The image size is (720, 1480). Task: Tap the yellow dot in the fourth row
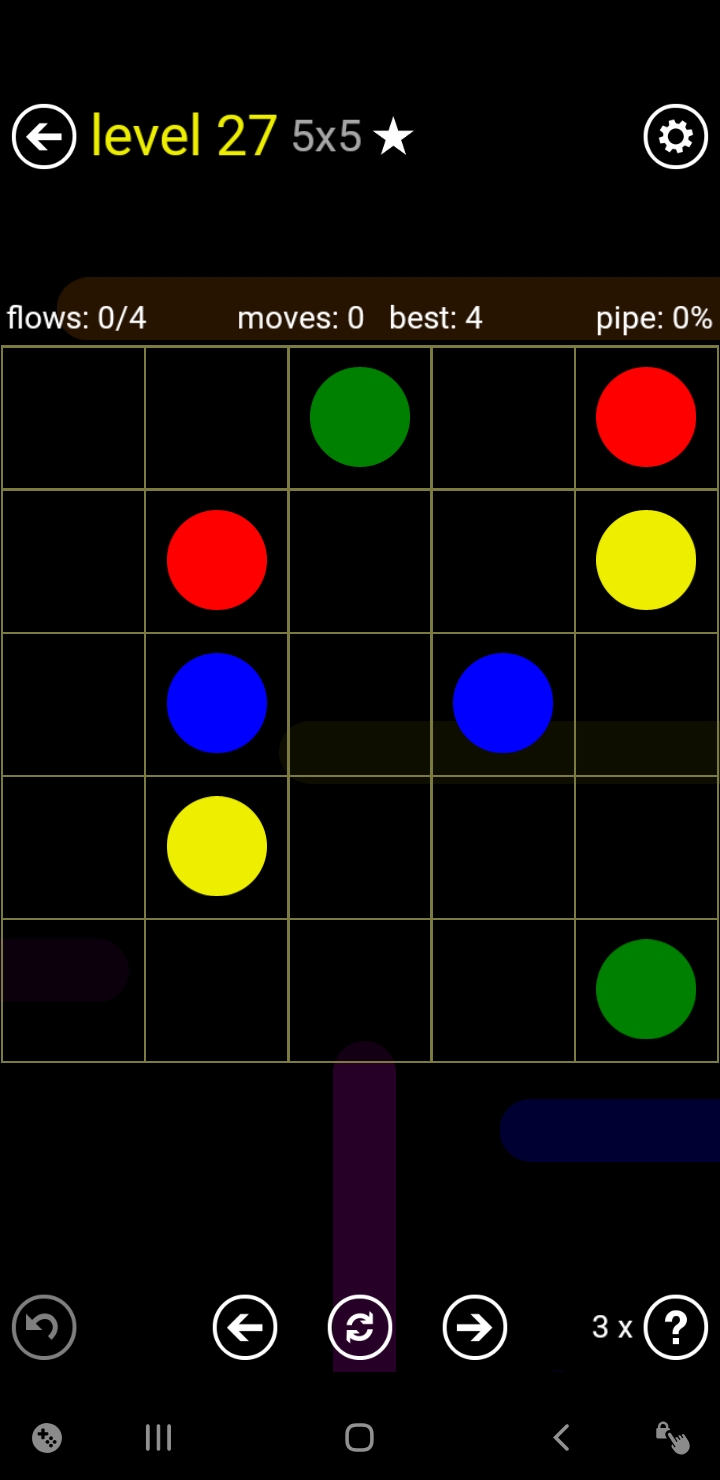point(217,846)
